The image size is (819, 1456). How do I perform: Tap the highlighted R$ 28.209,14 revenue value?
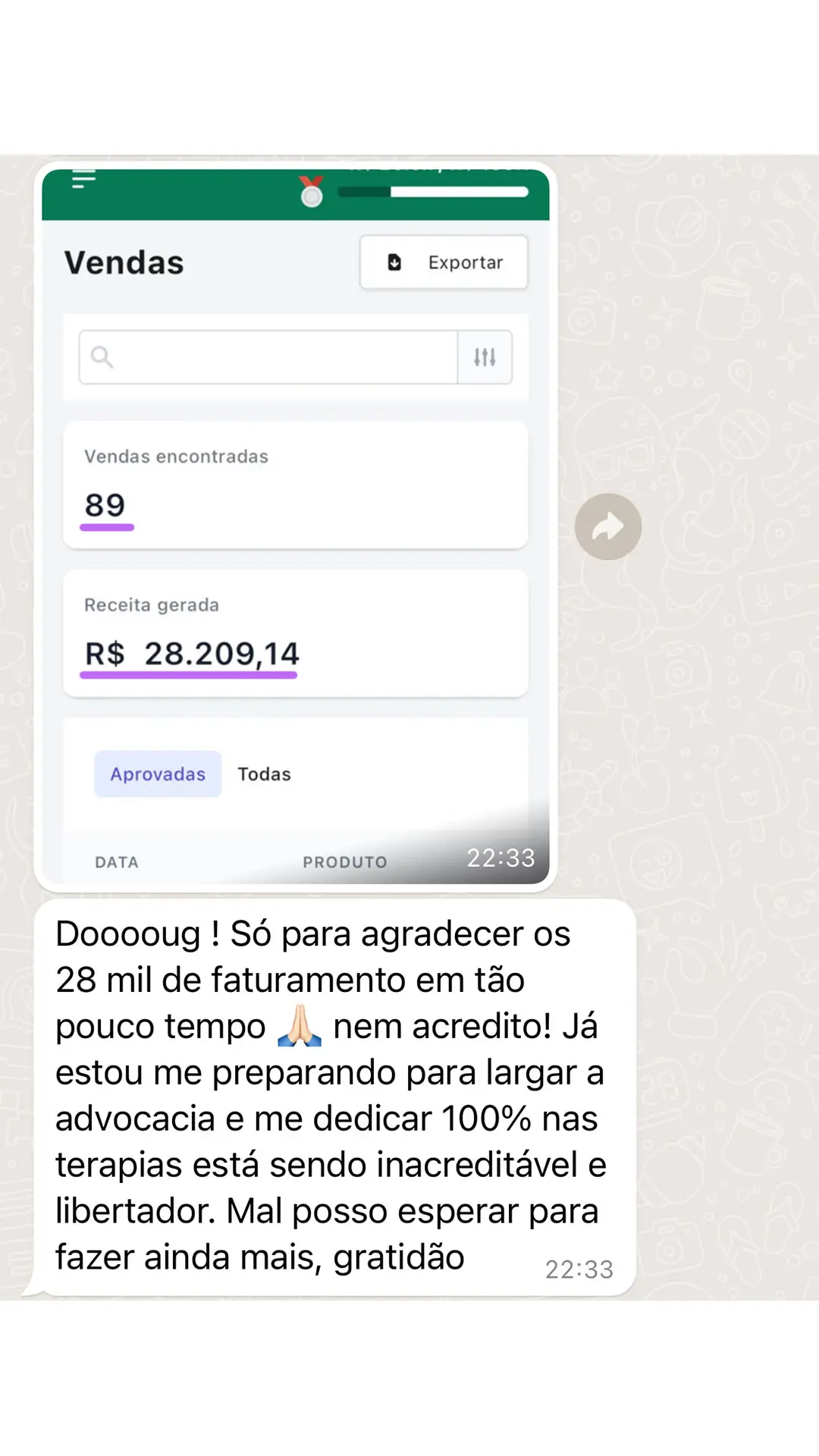(x=188, y=654)
